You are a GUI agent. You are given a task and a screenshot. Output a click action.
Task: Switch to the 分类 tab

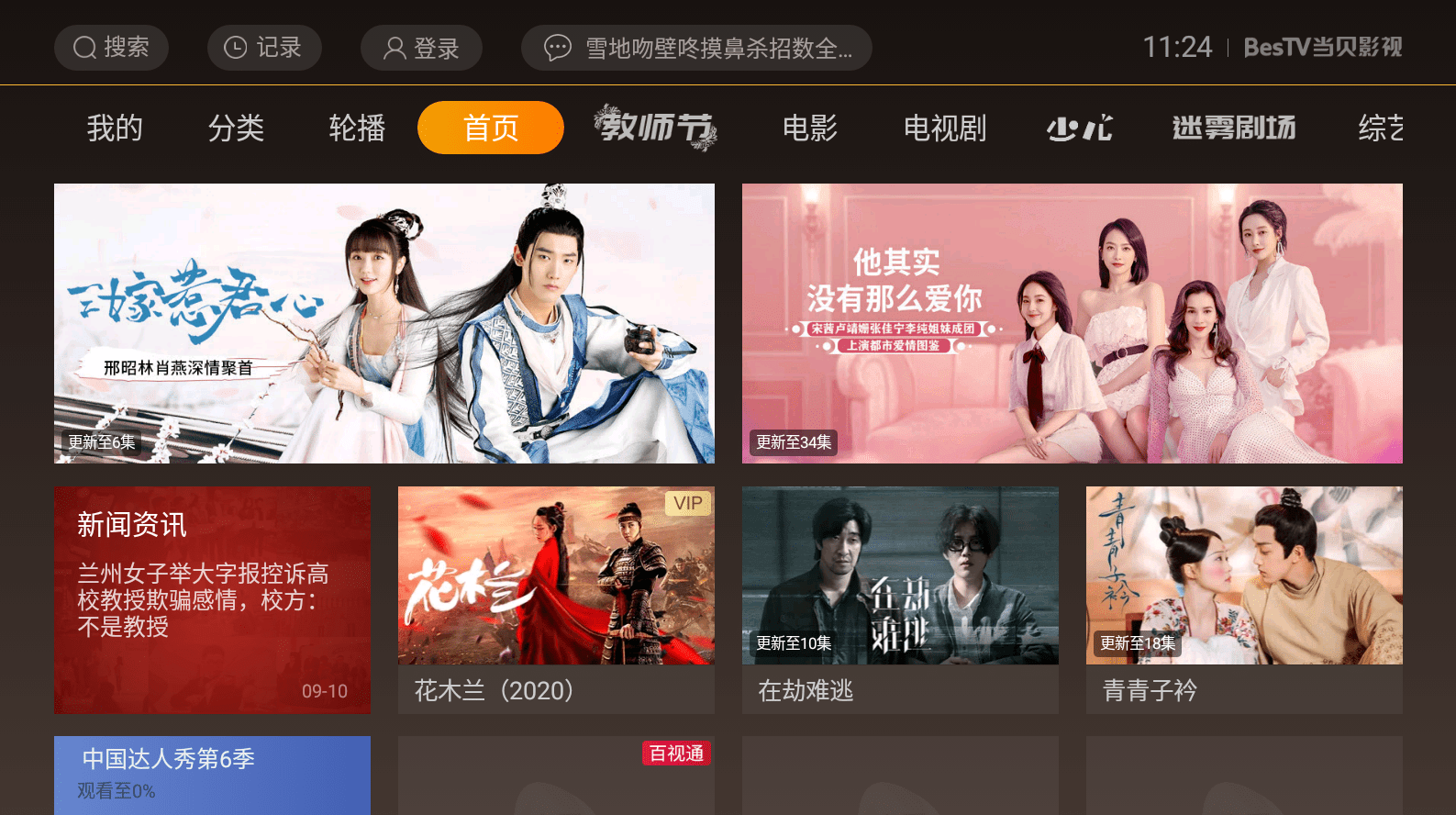coord(236,128)
